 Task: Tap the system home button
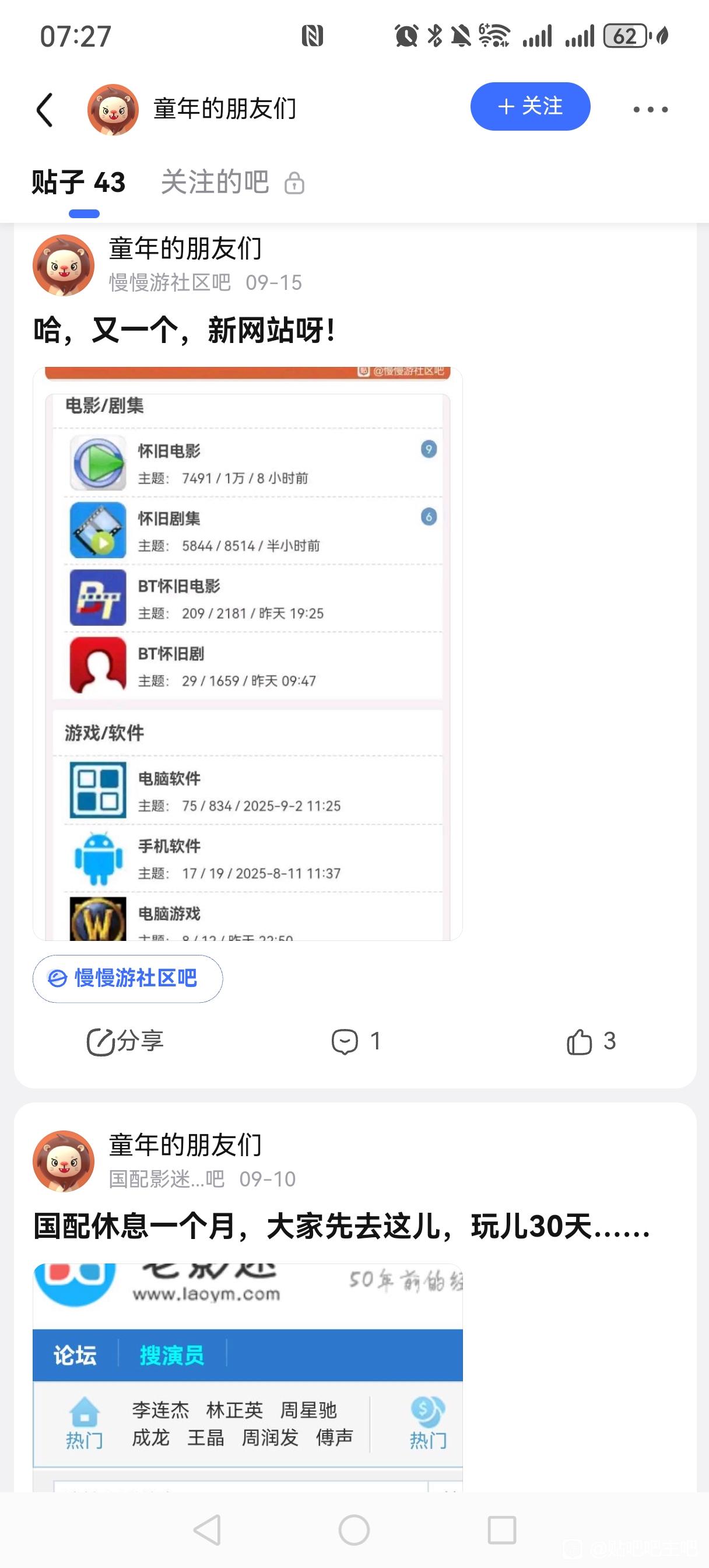pyautogui.click(x=354, y=1529)
